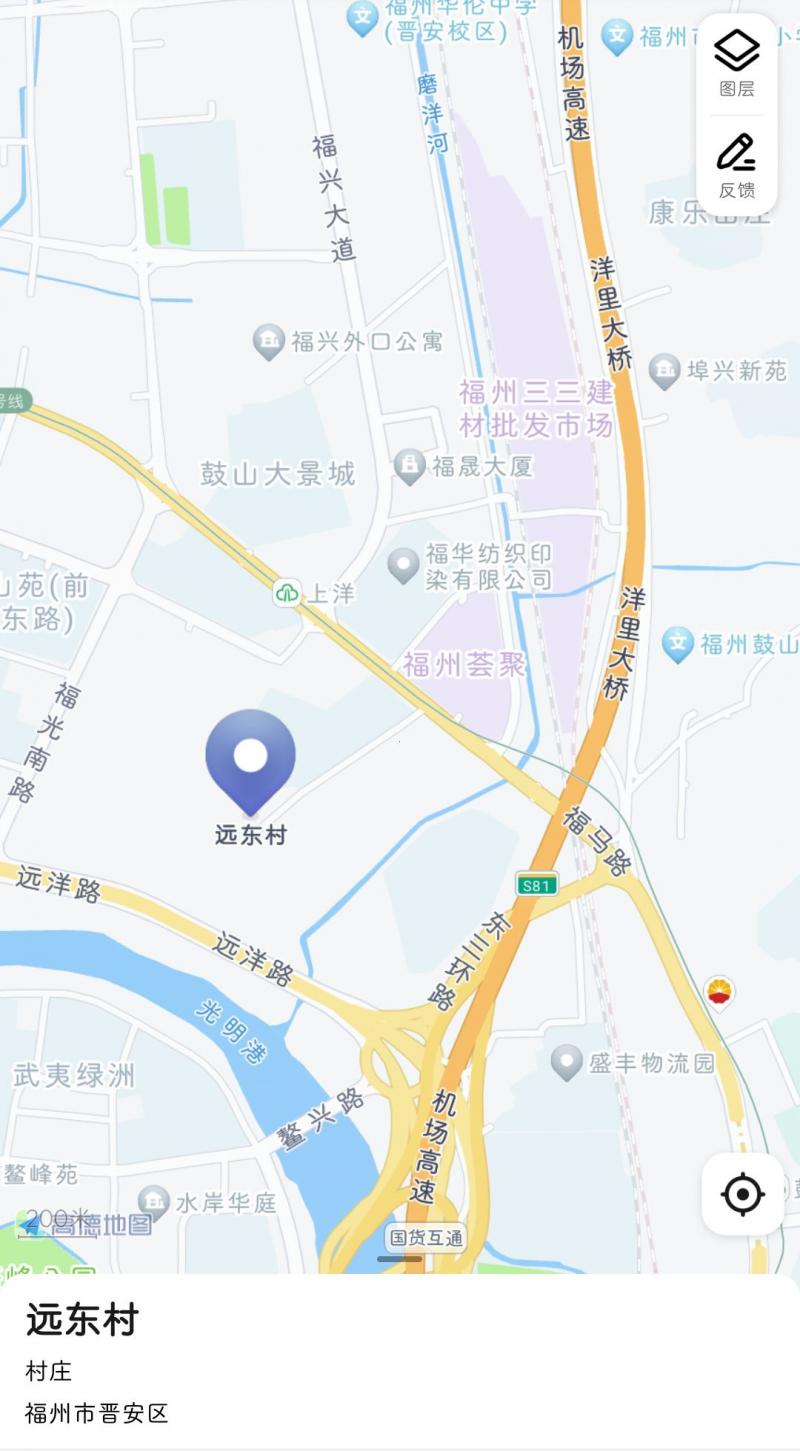Tap the 福华纺织印染有限公司 marker
Image resolution: width=800 pixels, height=1451 pixels.
point(403,562)
